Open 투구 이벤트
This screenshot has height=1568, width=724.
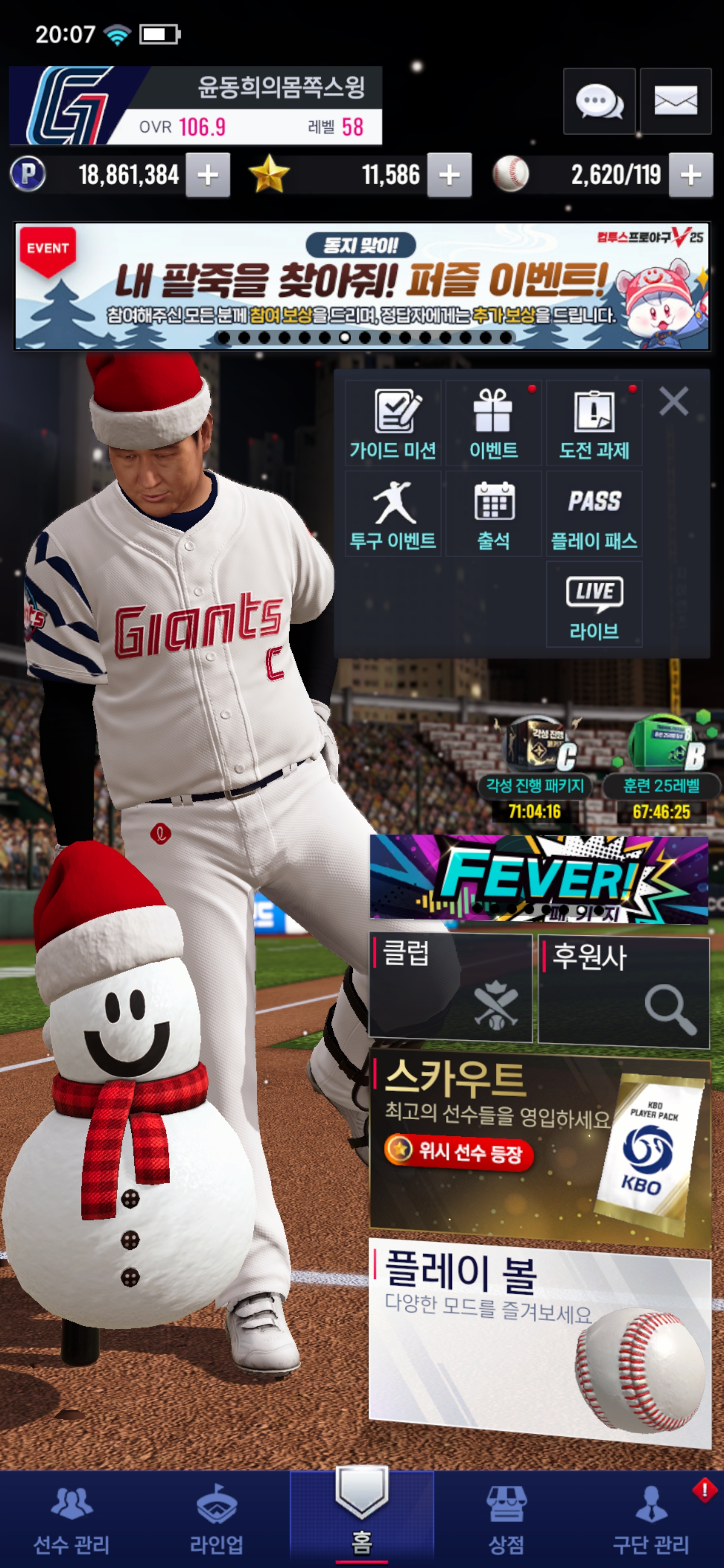coord(393,514)
